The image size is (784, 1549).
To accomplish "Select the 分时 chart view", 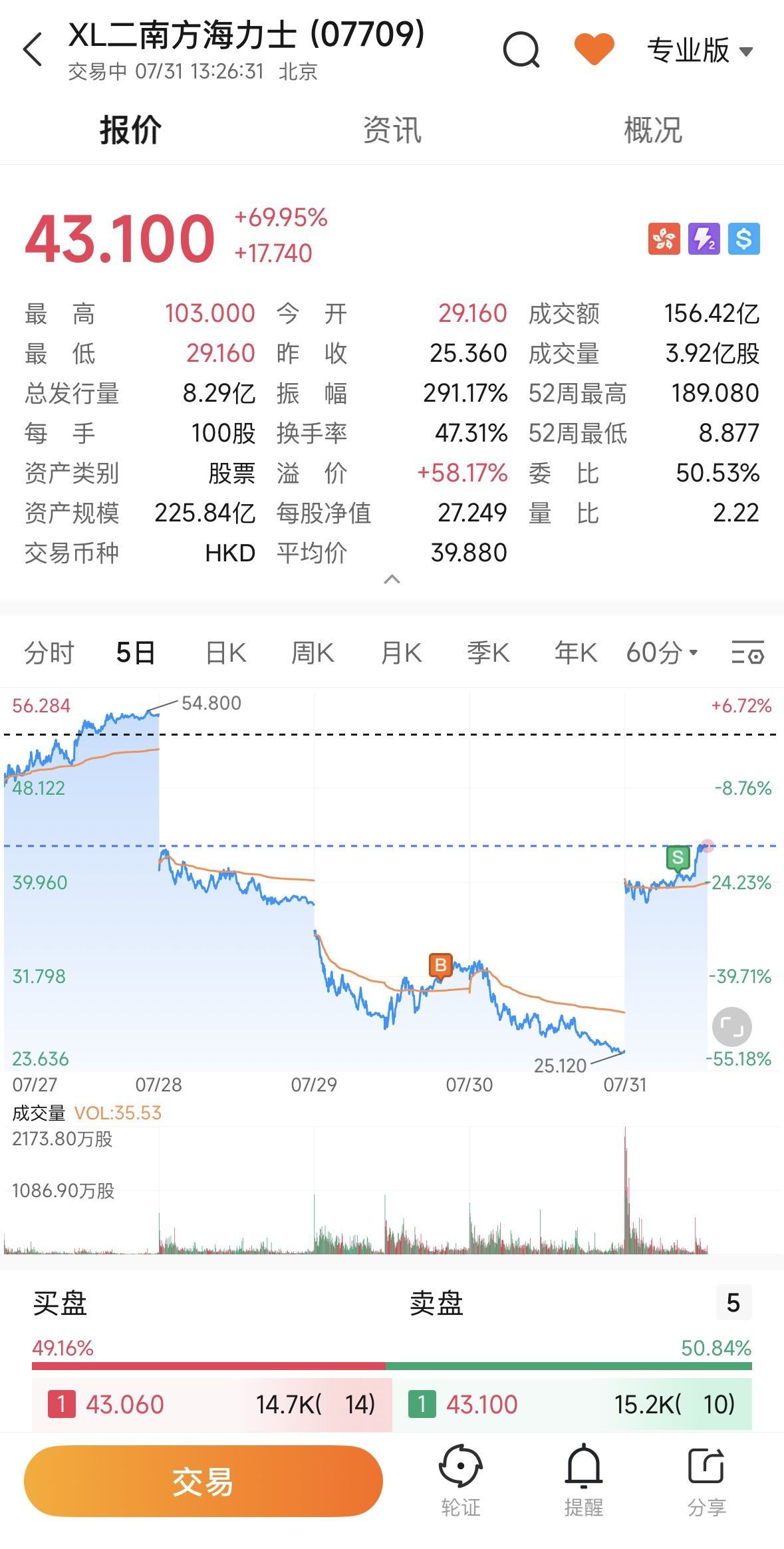I will (49, 652).
